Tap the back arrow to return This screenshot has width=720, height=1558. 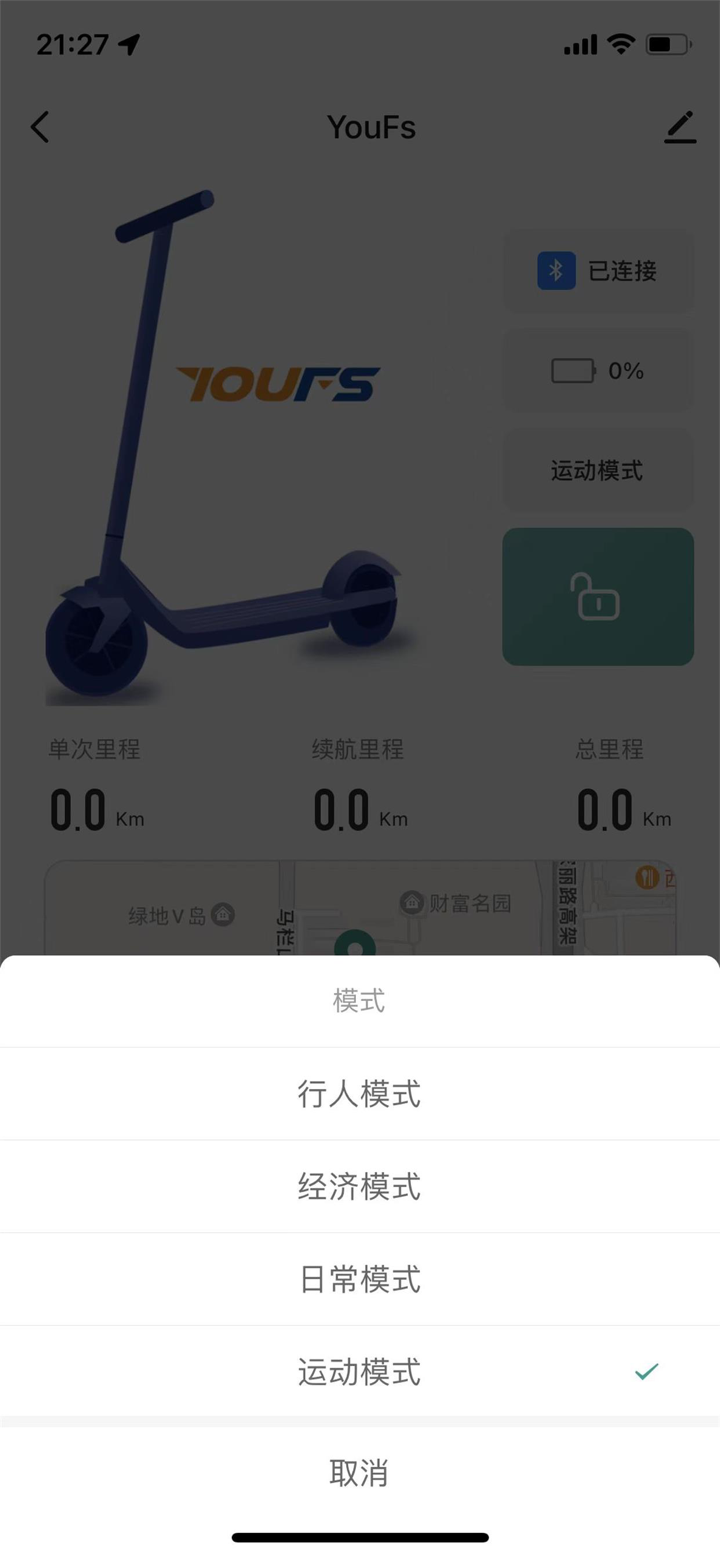(x=39, y=128)
